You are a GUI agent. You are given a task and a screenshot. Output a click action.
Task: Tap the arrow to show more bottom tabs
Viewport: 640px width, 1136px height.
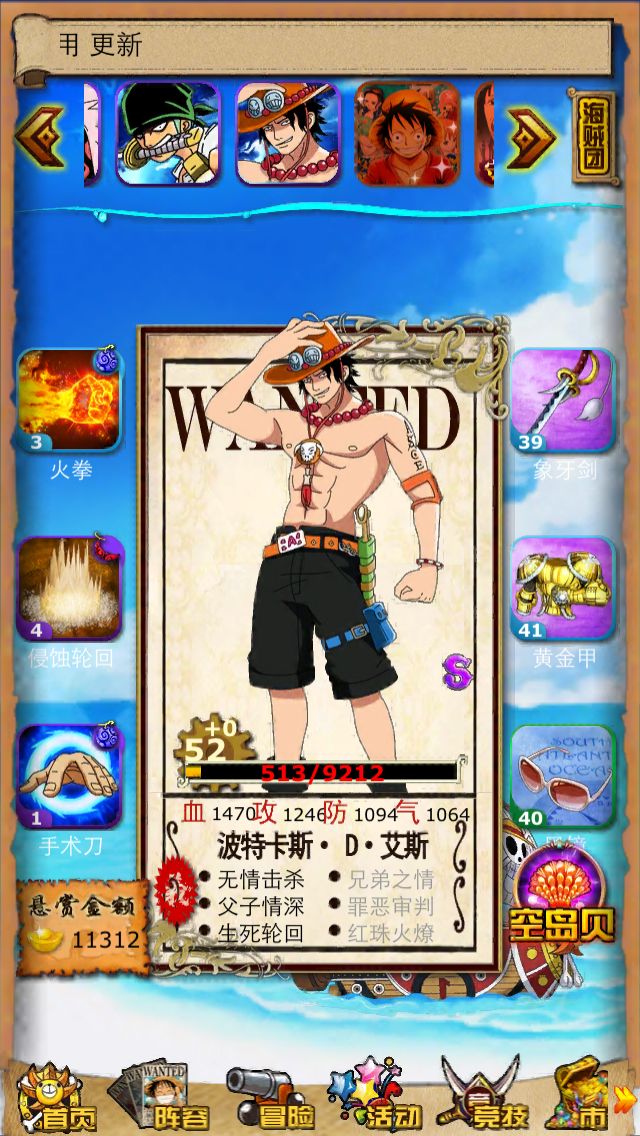tap(624, 1101)
